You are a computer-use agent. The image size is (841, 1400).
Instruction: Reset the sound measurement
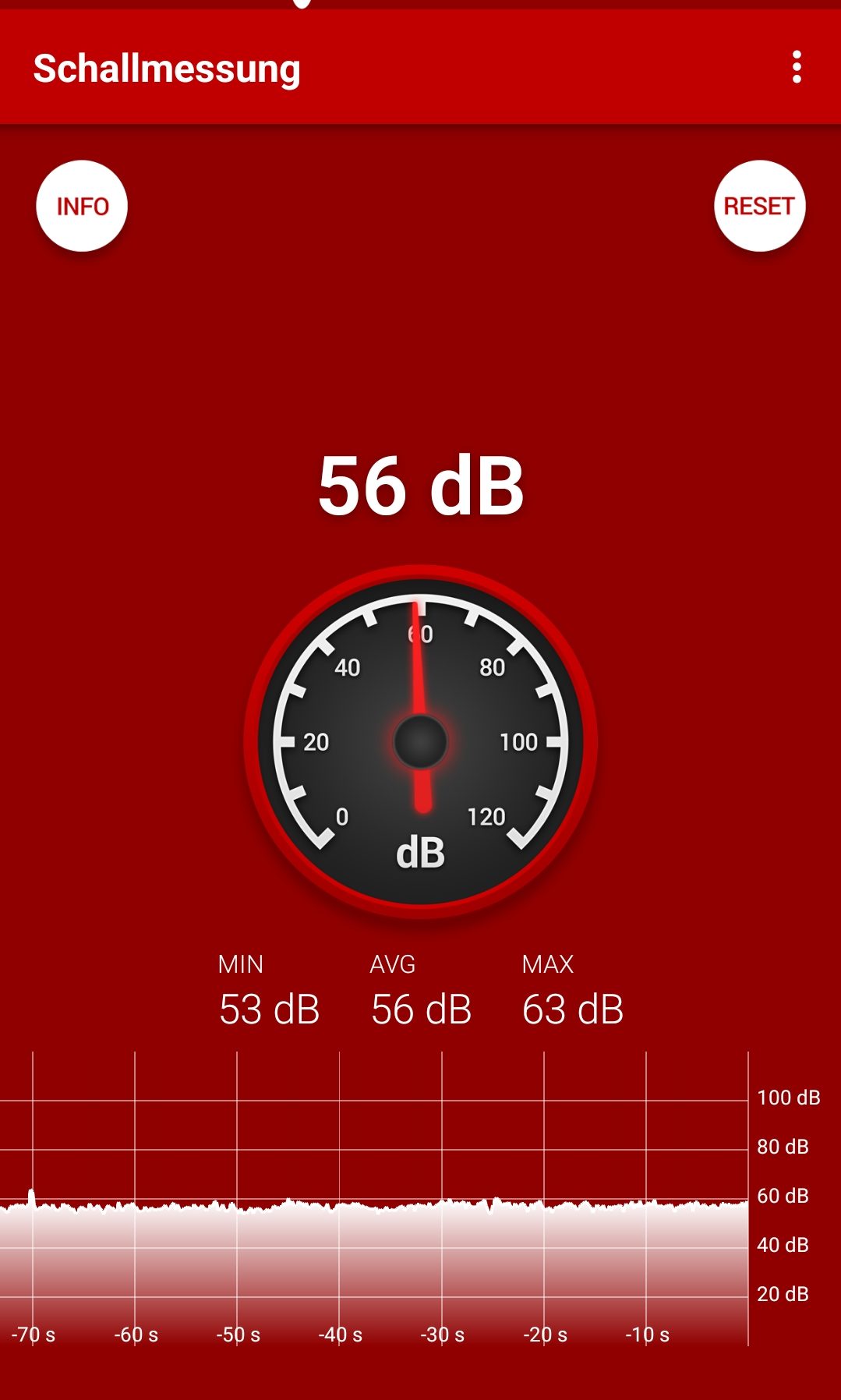click(759, 206)
